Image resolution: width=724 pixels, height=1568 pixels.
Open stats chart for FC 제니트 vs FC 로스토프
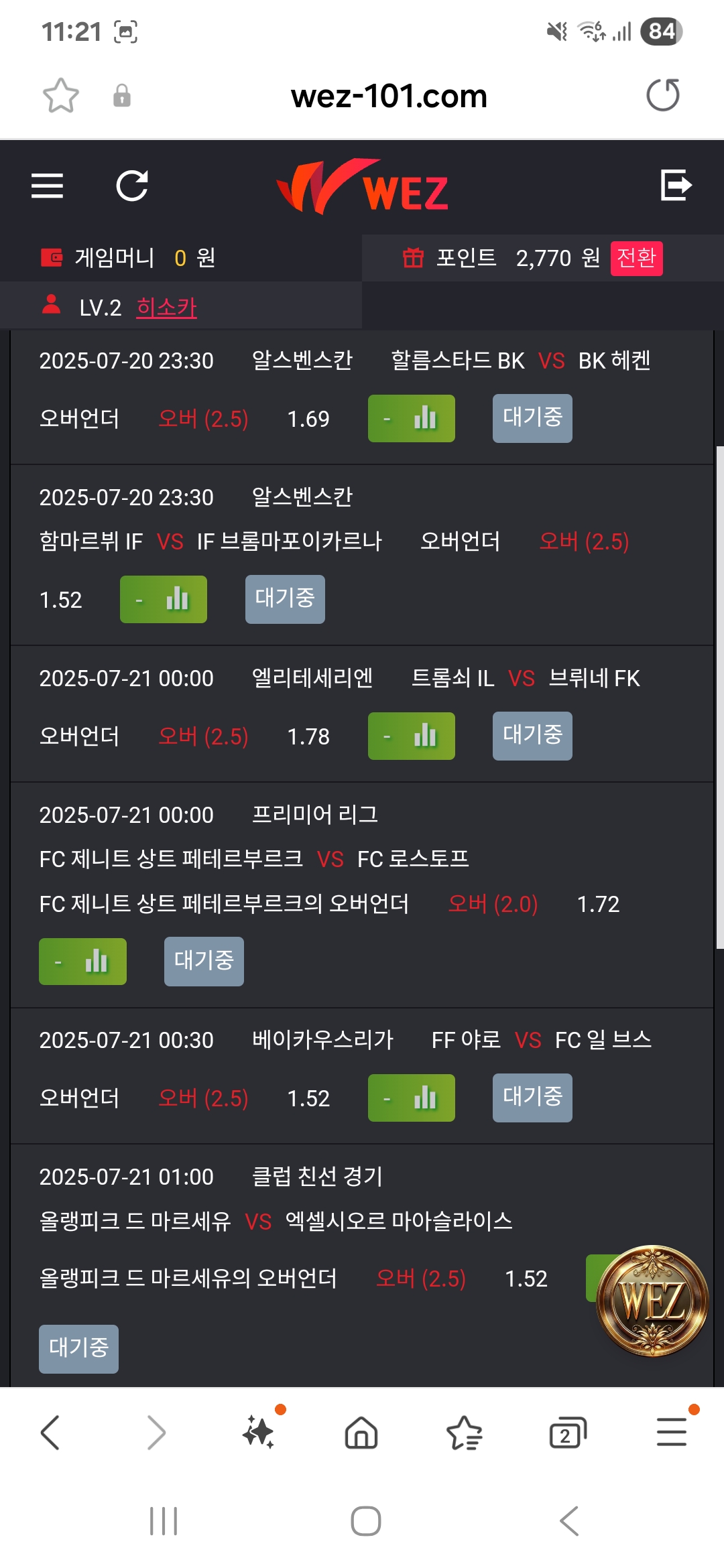click(82, 962)
